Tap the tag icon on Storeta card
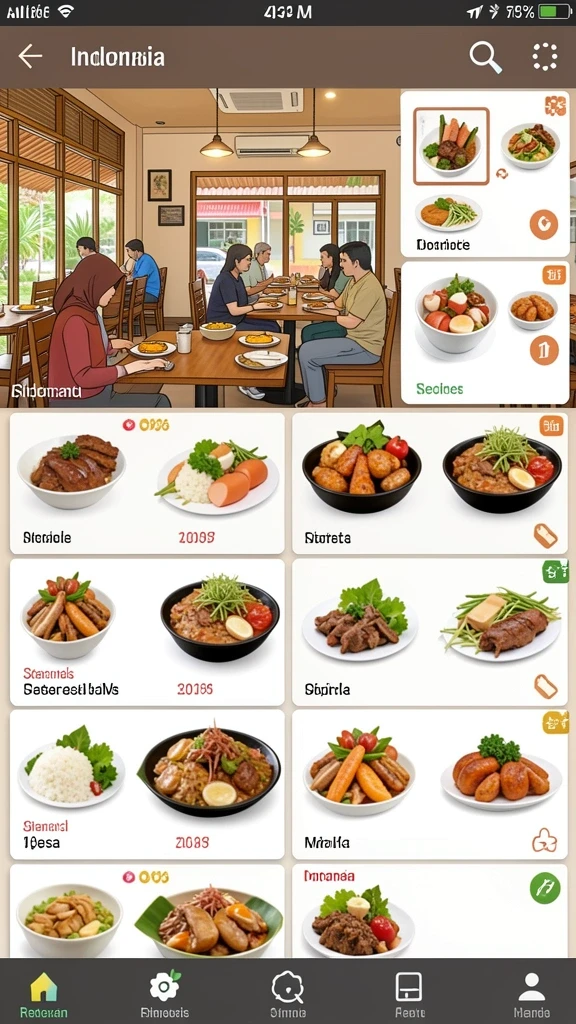 545,536
